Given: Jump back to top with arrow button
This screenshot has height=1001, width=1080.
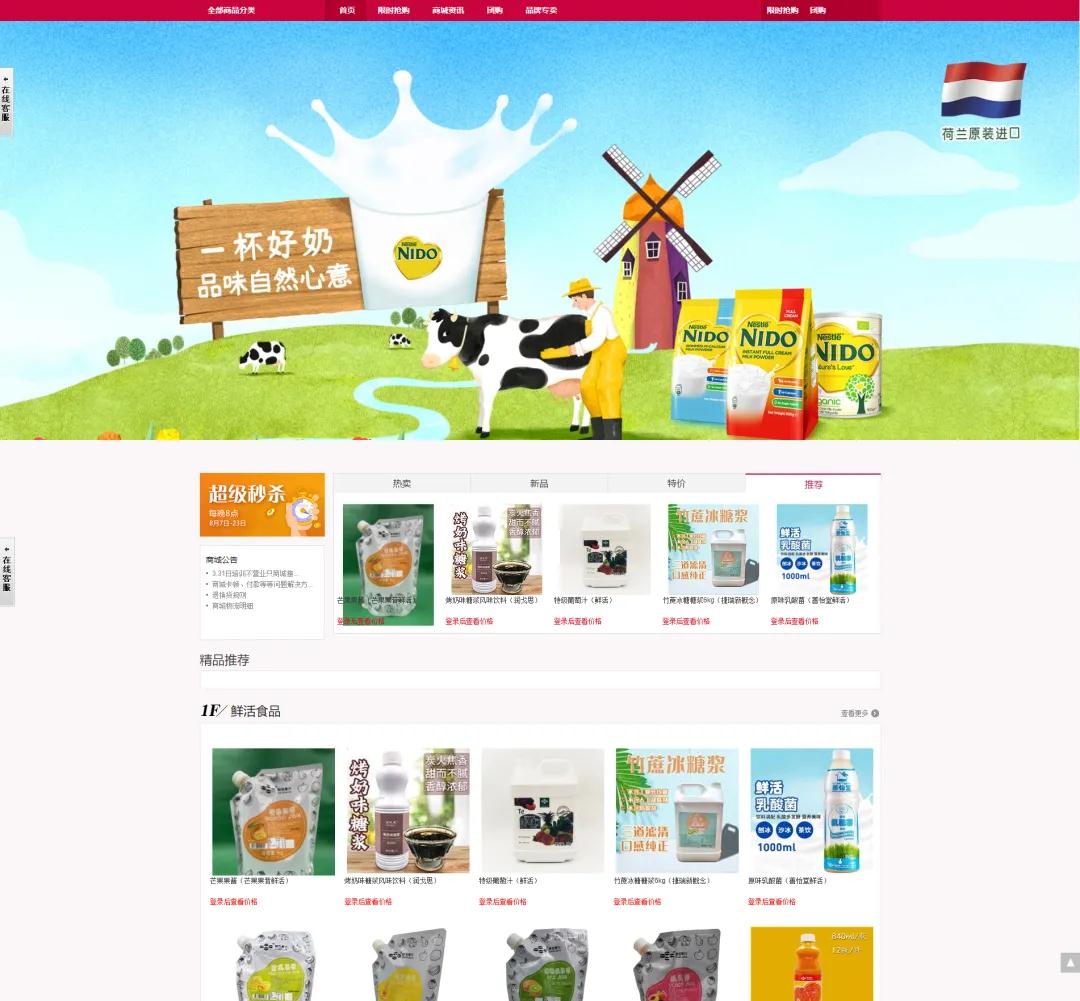Looking at the screenshot, I should click(x=1069, y=963).
